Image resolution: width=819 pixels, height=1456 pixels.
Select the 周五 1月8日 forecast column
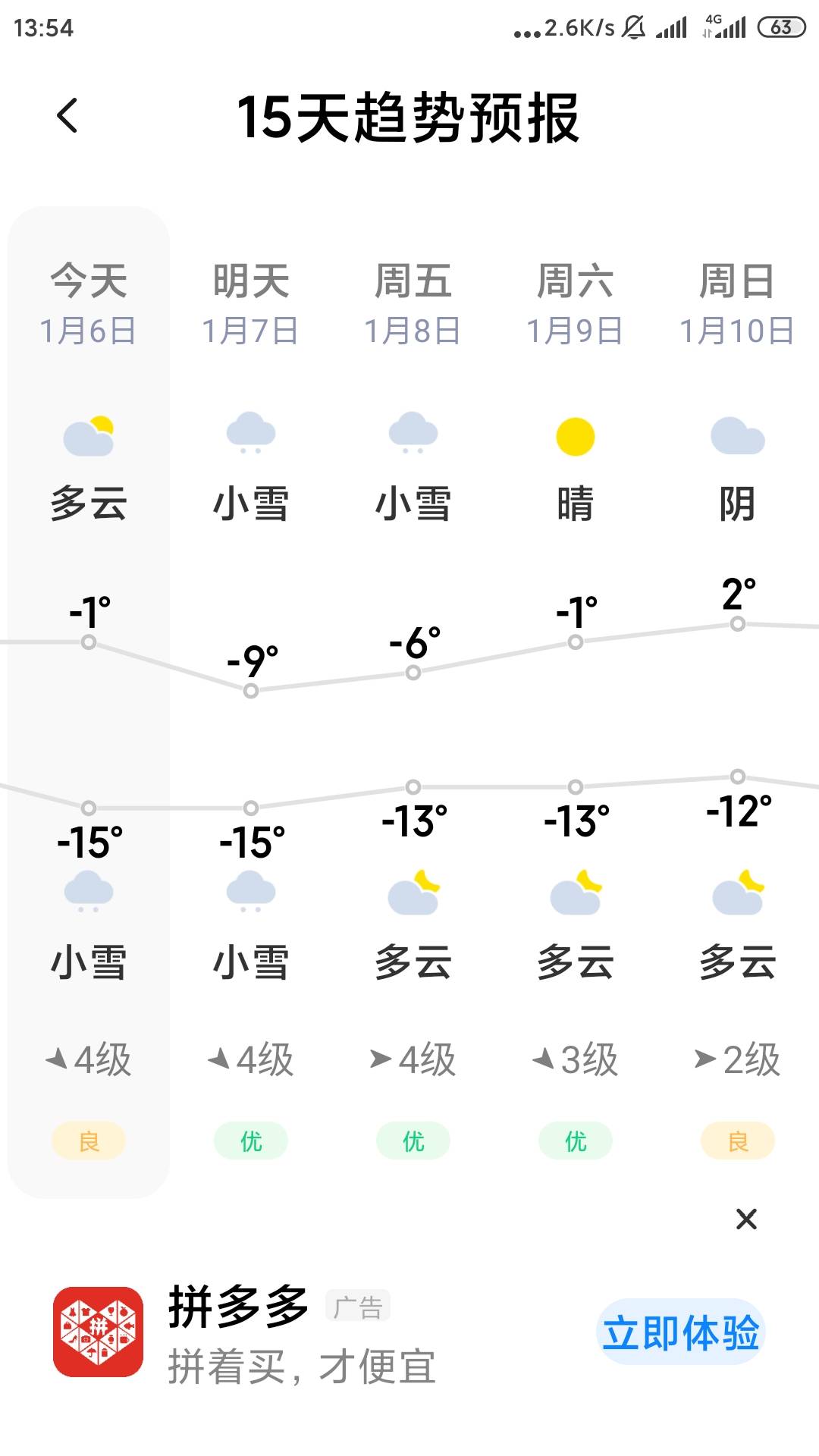click(413, 702)
